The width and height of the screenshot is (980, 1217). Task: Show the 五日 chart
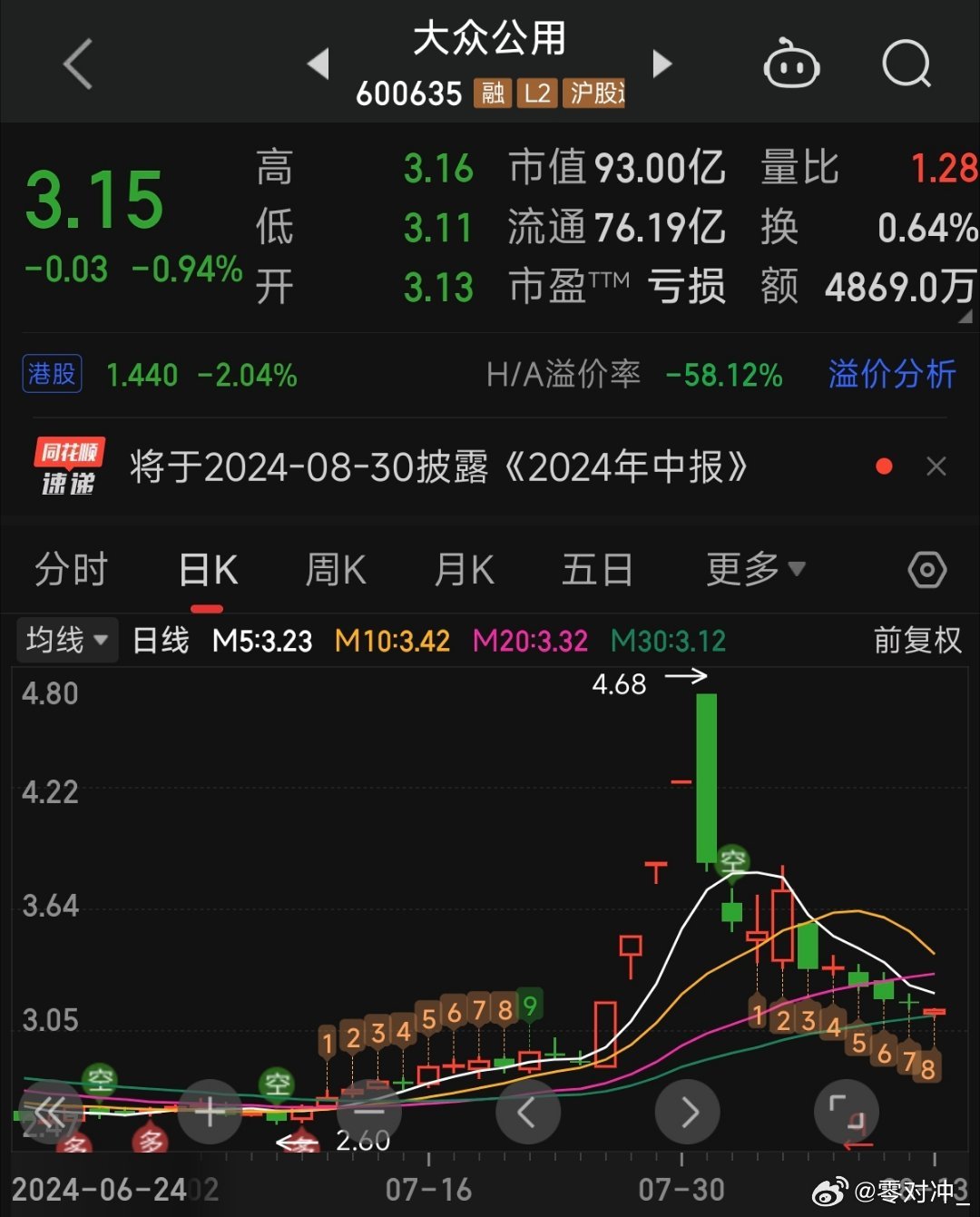tap(596, 570)
